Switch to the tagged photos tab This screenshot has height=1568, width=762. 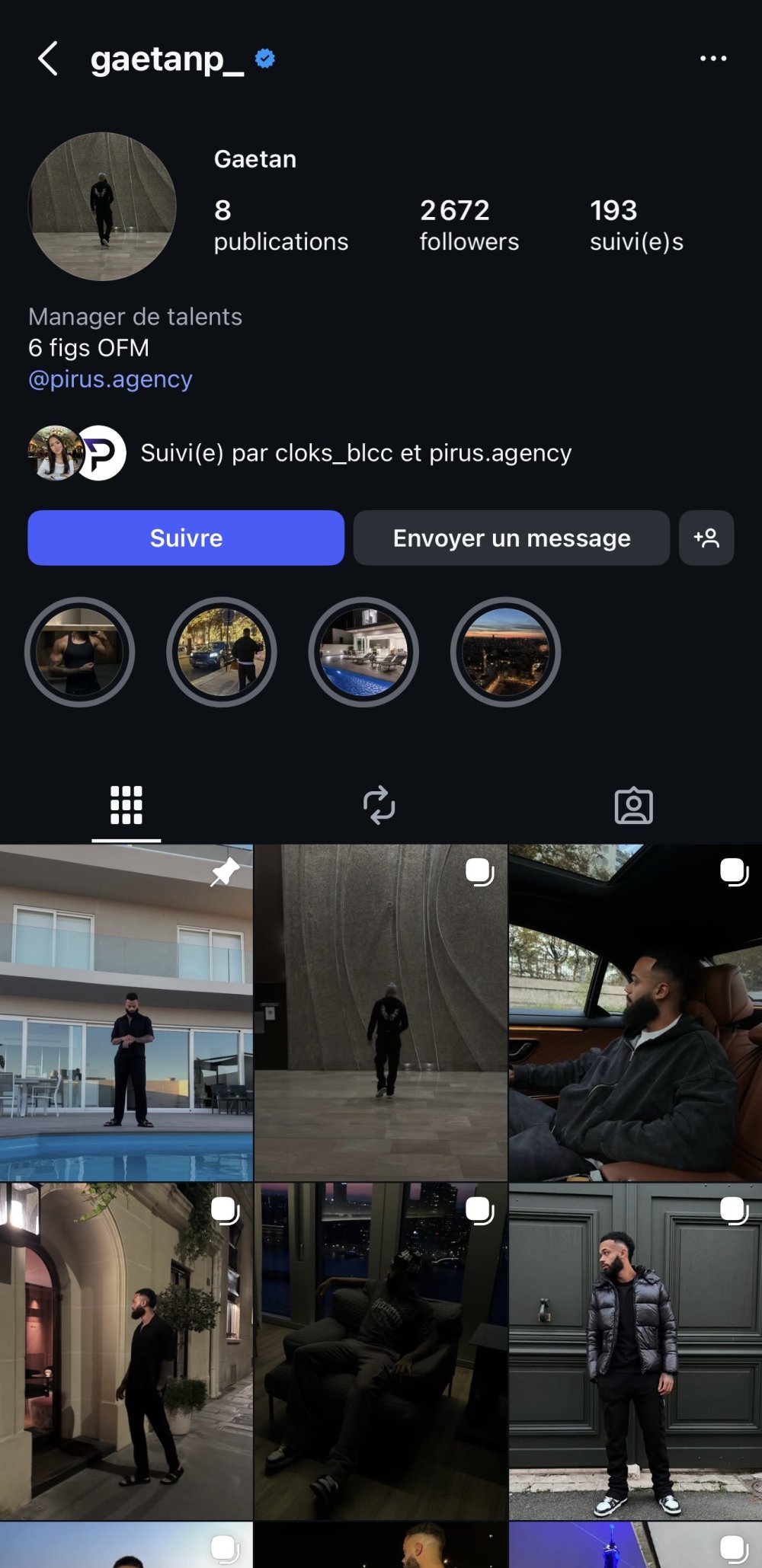pos(633,805)
